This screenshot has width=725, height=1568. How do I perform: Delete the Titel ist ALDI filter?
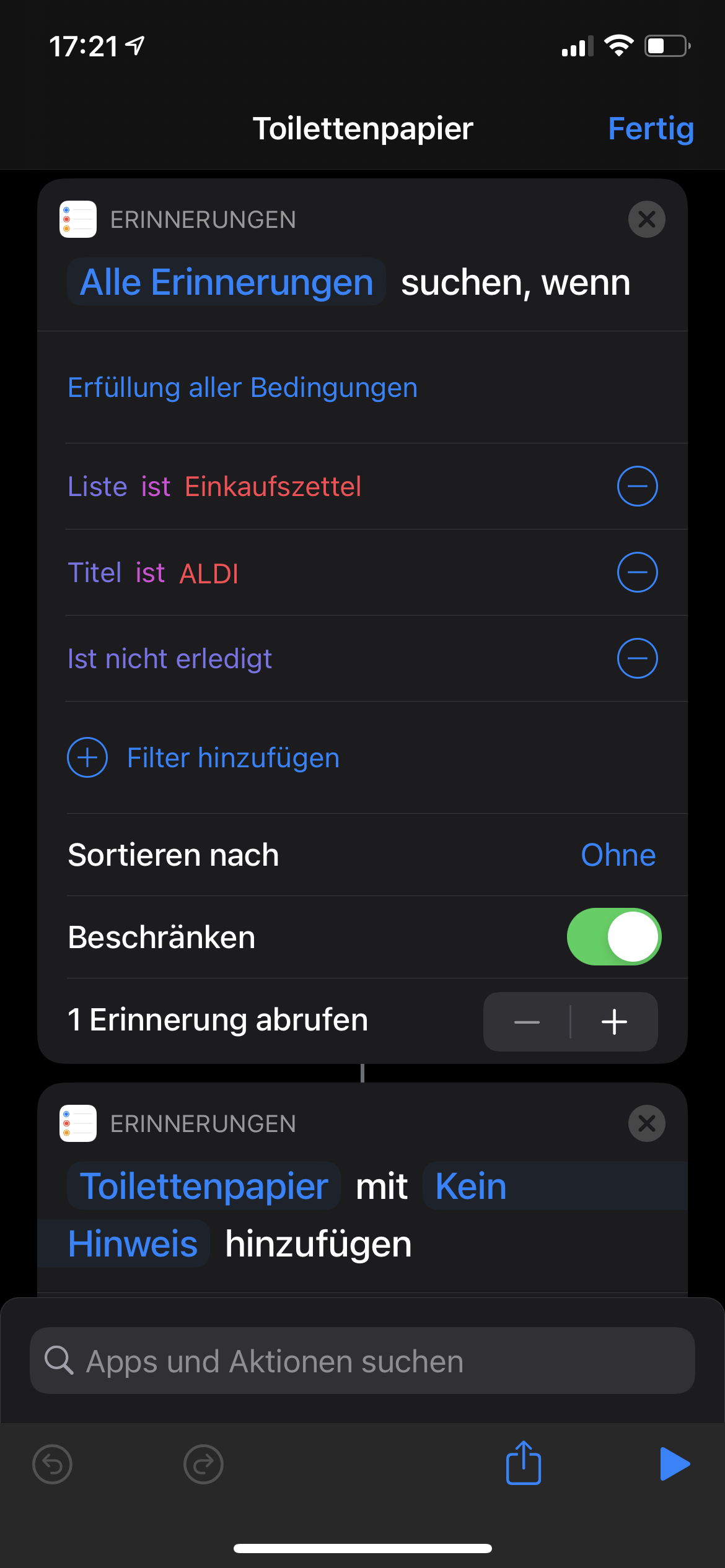(x=637, y=572)
